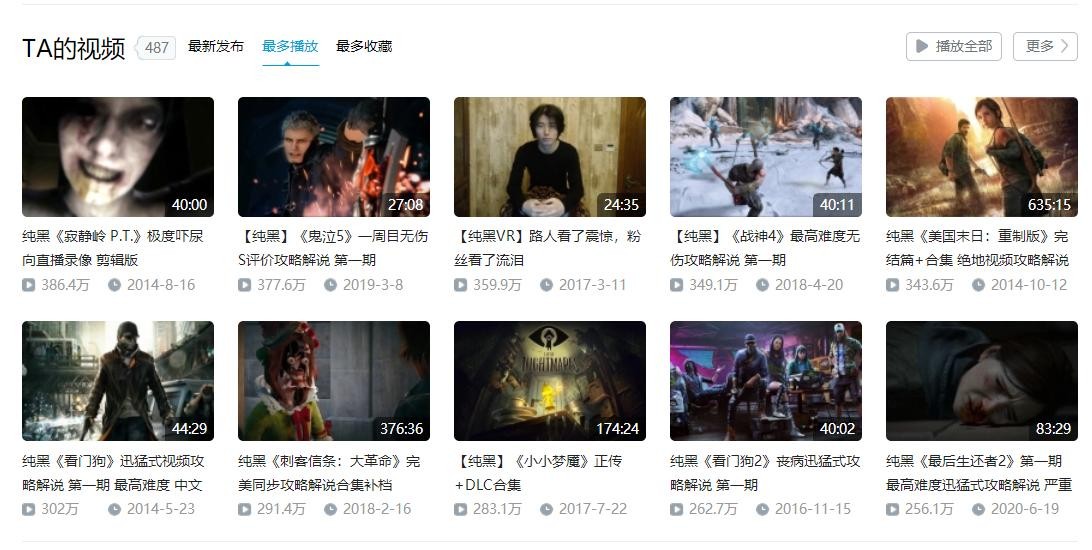Open the 纯黑VR 路人看了震惊 video

click(x=550, y=157)
